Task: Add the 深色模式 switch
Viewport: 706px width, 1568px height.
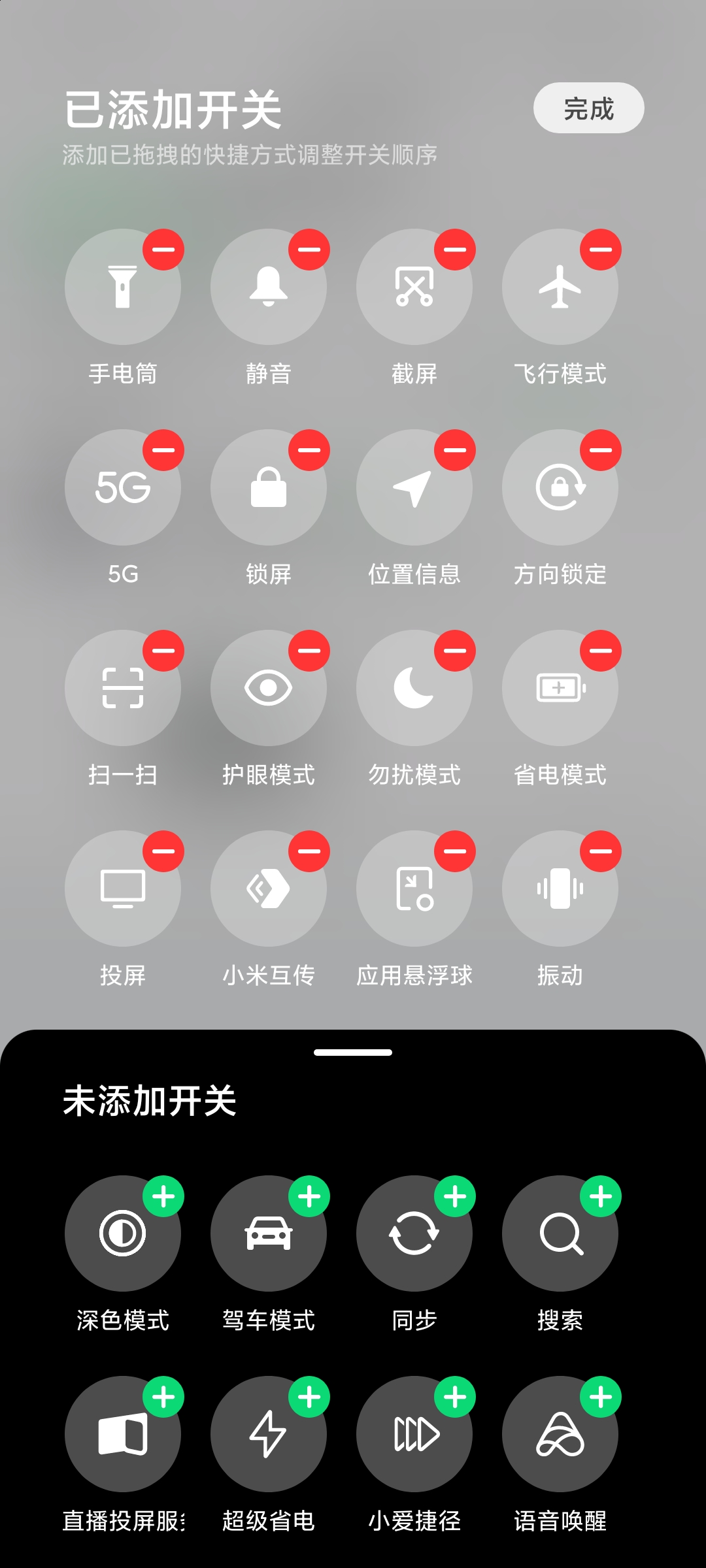Action: click(x=163, y=1196)
